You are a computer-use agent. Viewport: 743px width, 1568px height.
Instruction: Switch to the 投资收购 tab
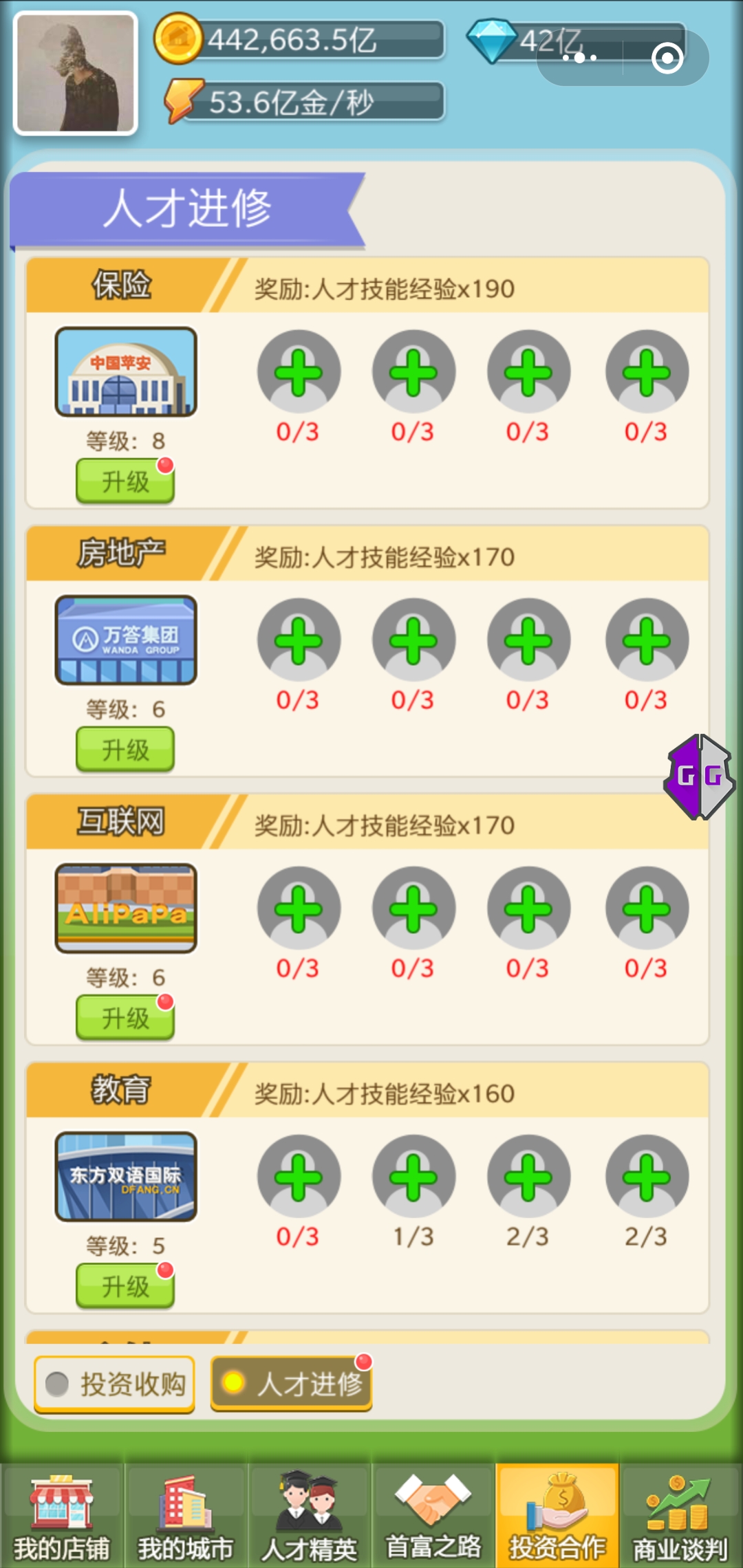click(x=115, y=1384)
